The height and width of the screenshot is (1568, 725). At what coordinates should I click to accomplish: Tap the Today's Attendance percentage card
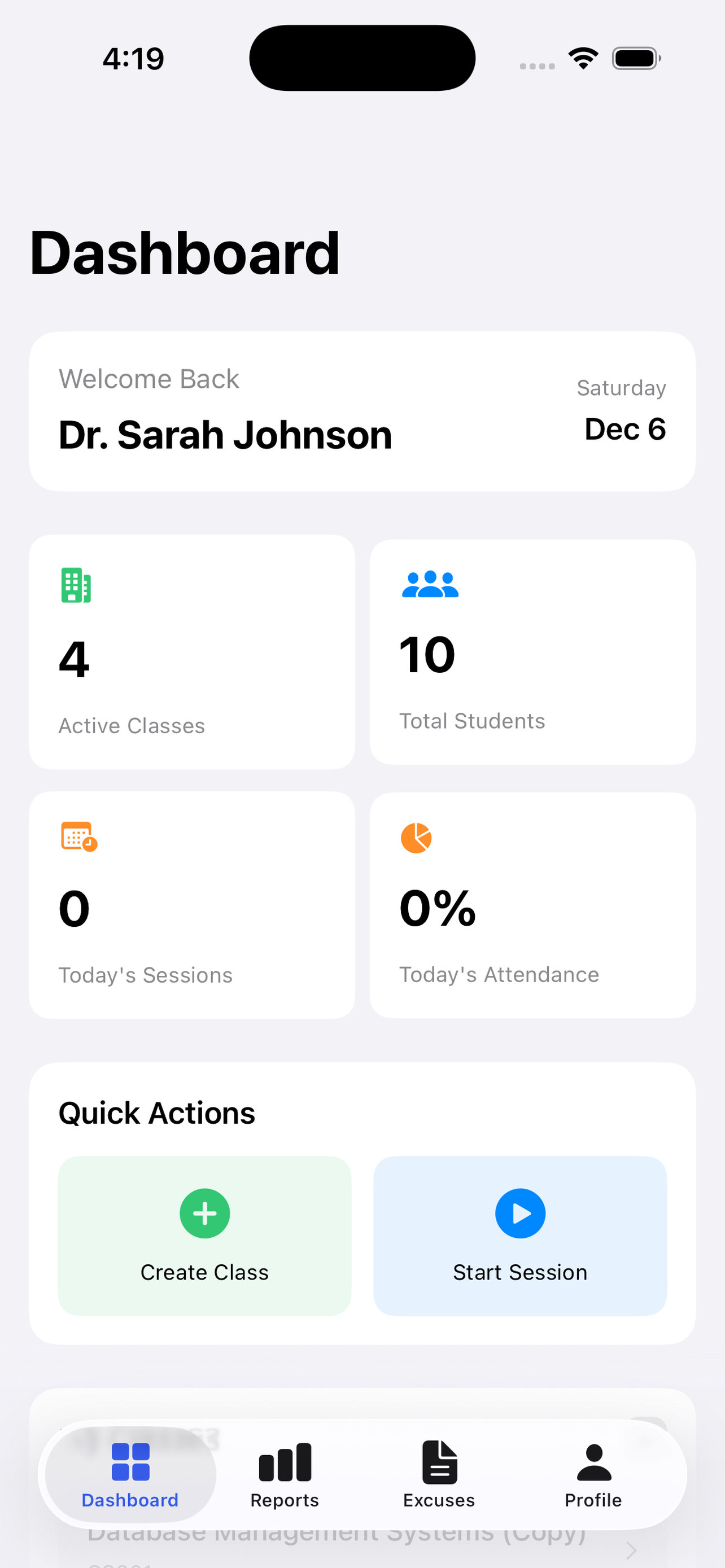[532, 905]
